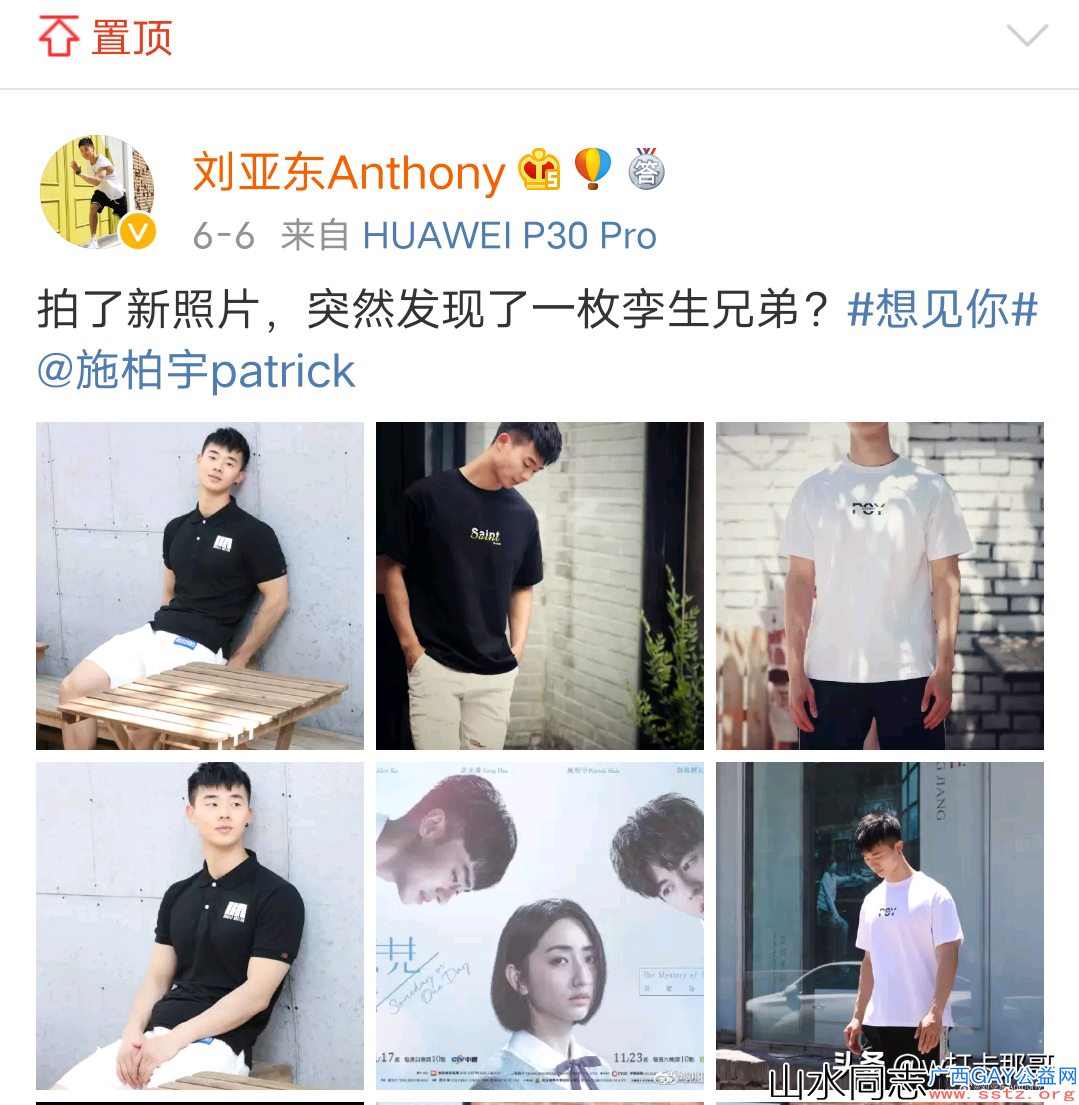The height and width of the screenshot is (1105, 1079).
Task: Open the 刘亚东Anthony username link
Action: tap(349, 173)
